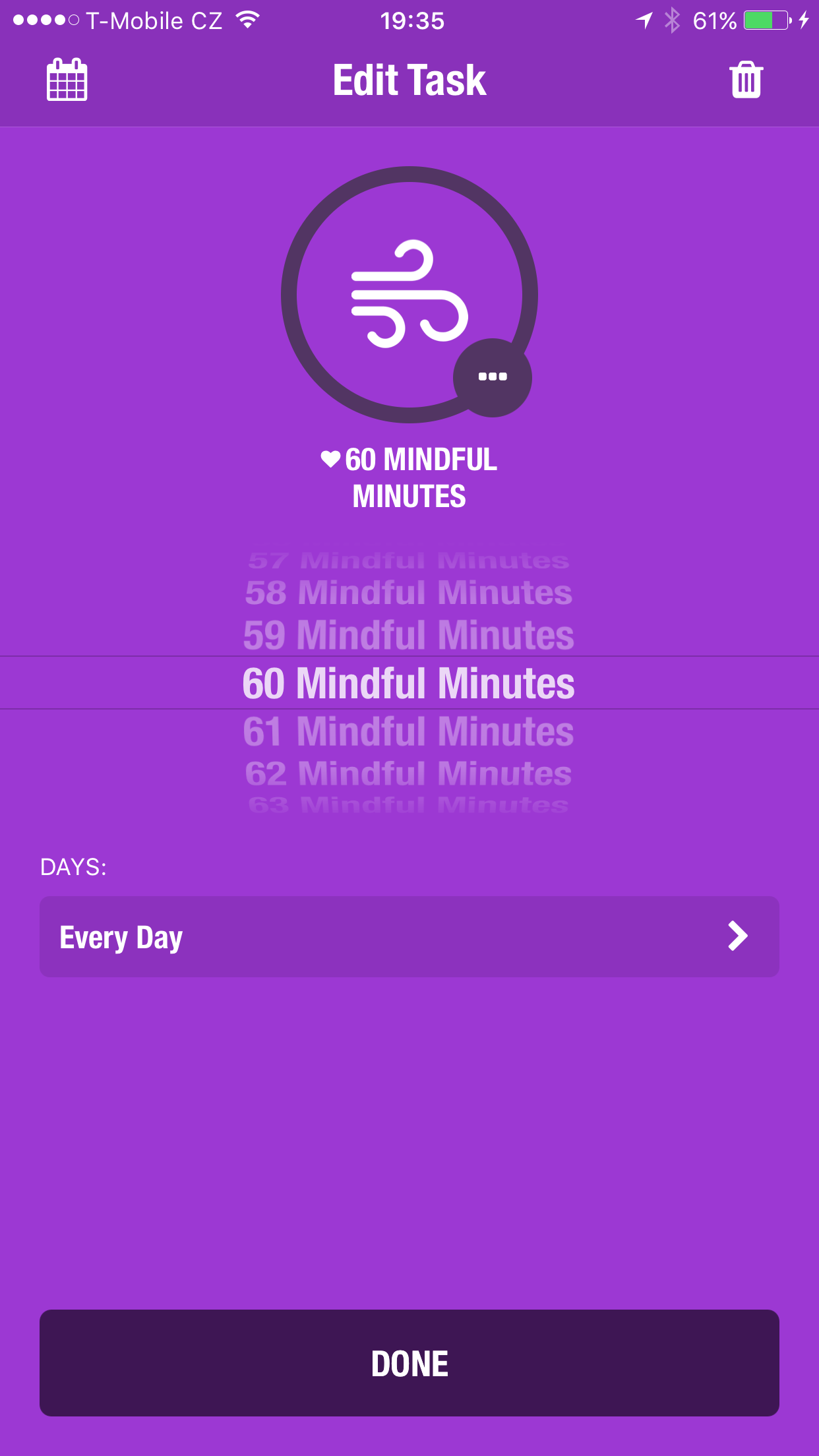Screen dimensions: 819x1456
Task: Expand the Every Day days selector
Action: coord(409,937)
